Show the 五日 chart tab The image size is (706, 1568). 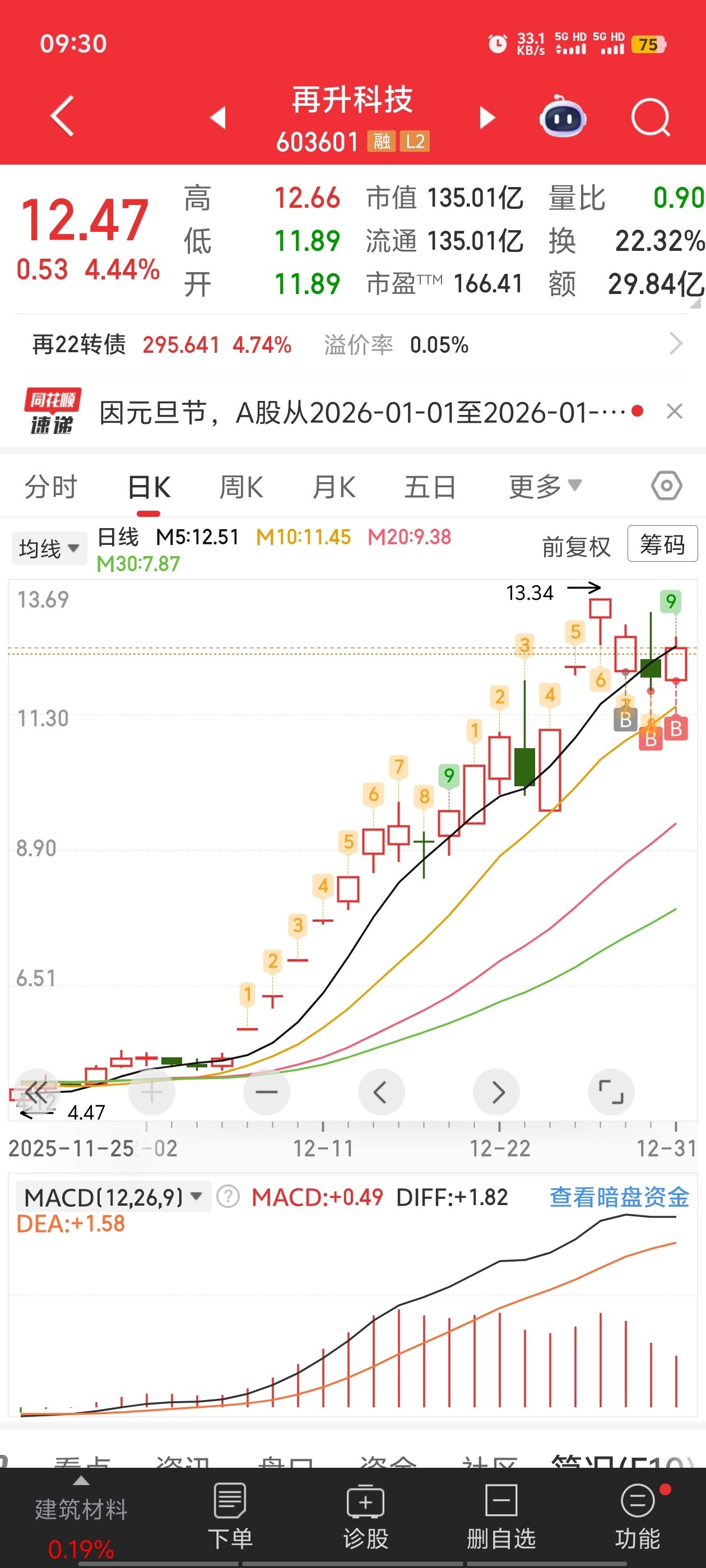[430, 487]
